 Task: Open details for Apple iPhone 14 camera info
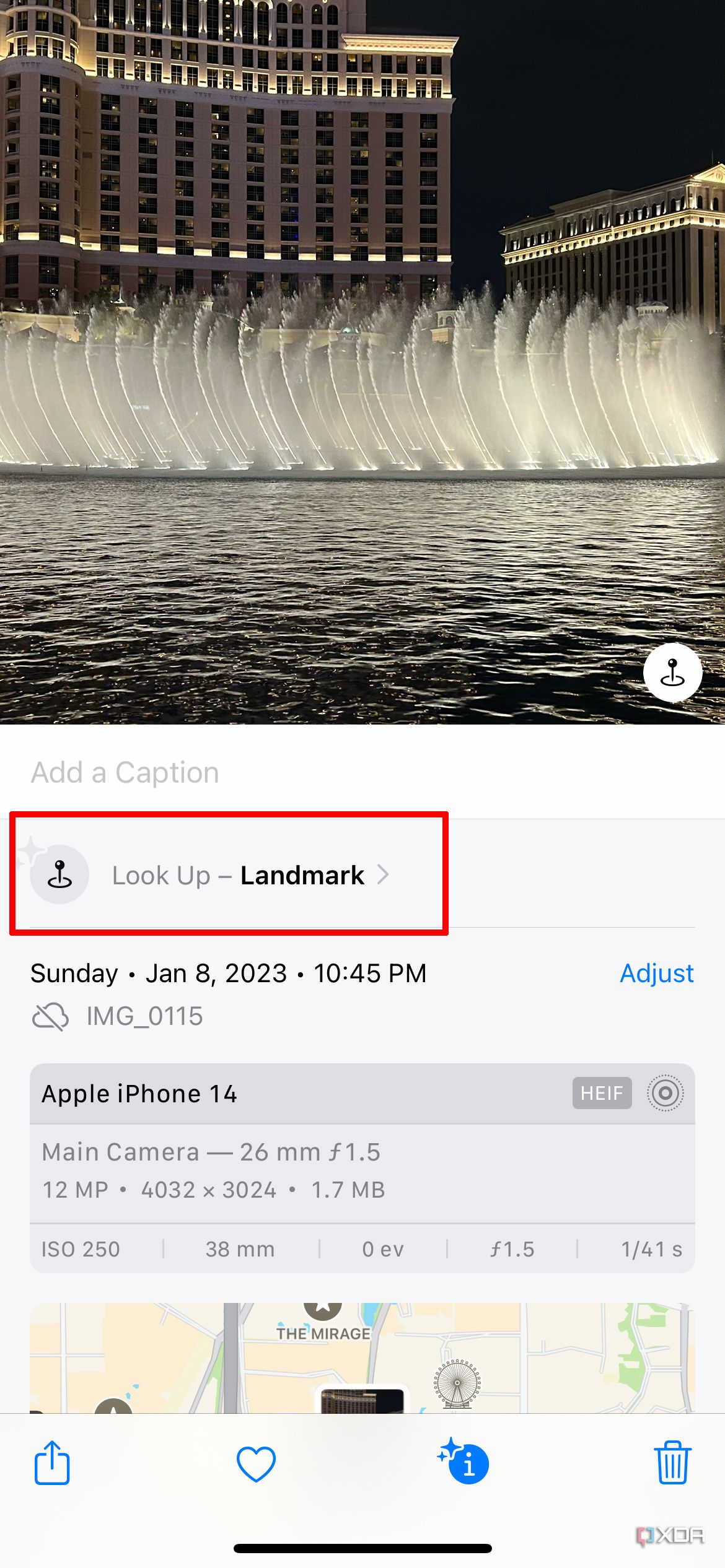[139, 1092]
